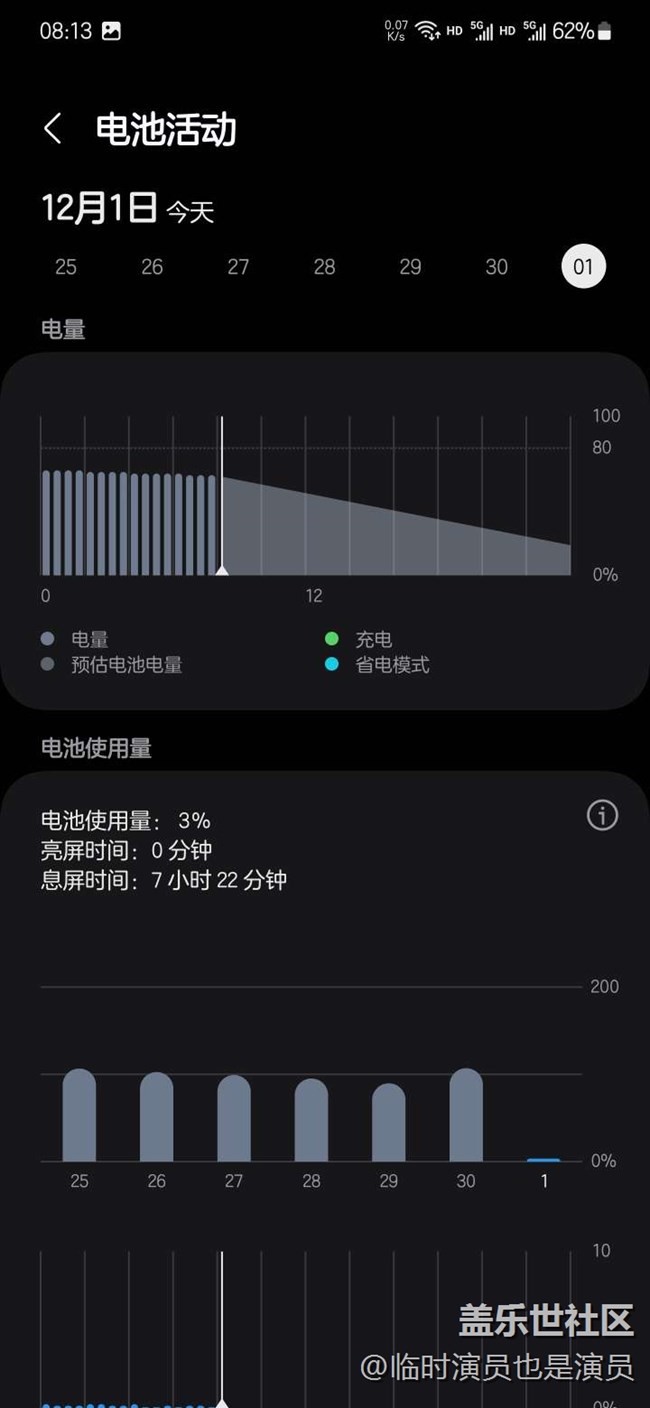Tap the usage bar for day 25
650x1408 pixels.
[x=79, y=1115]
